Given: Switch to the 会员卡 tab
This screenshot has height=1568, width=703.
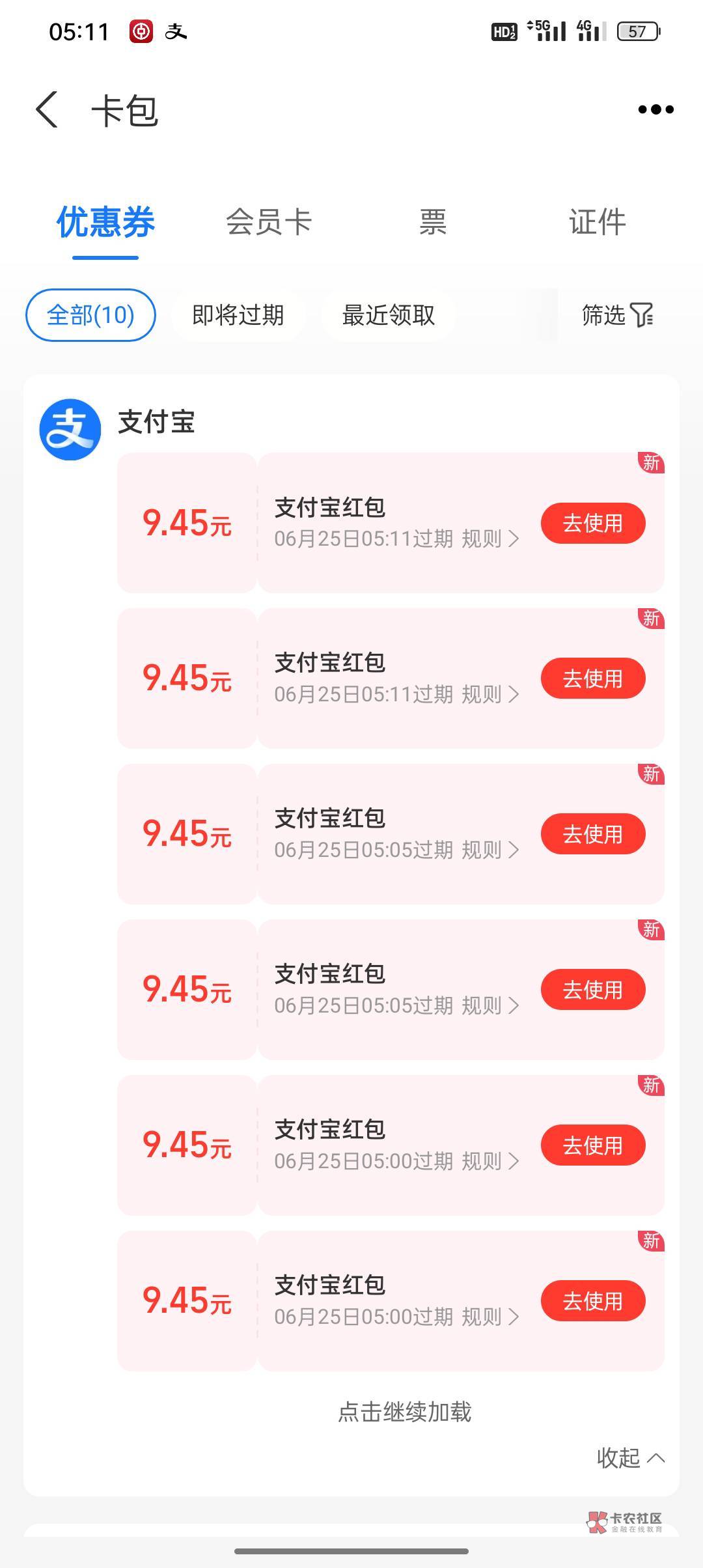Looking at the screenshot, I should pyautogui.click(x=269, y=223).
